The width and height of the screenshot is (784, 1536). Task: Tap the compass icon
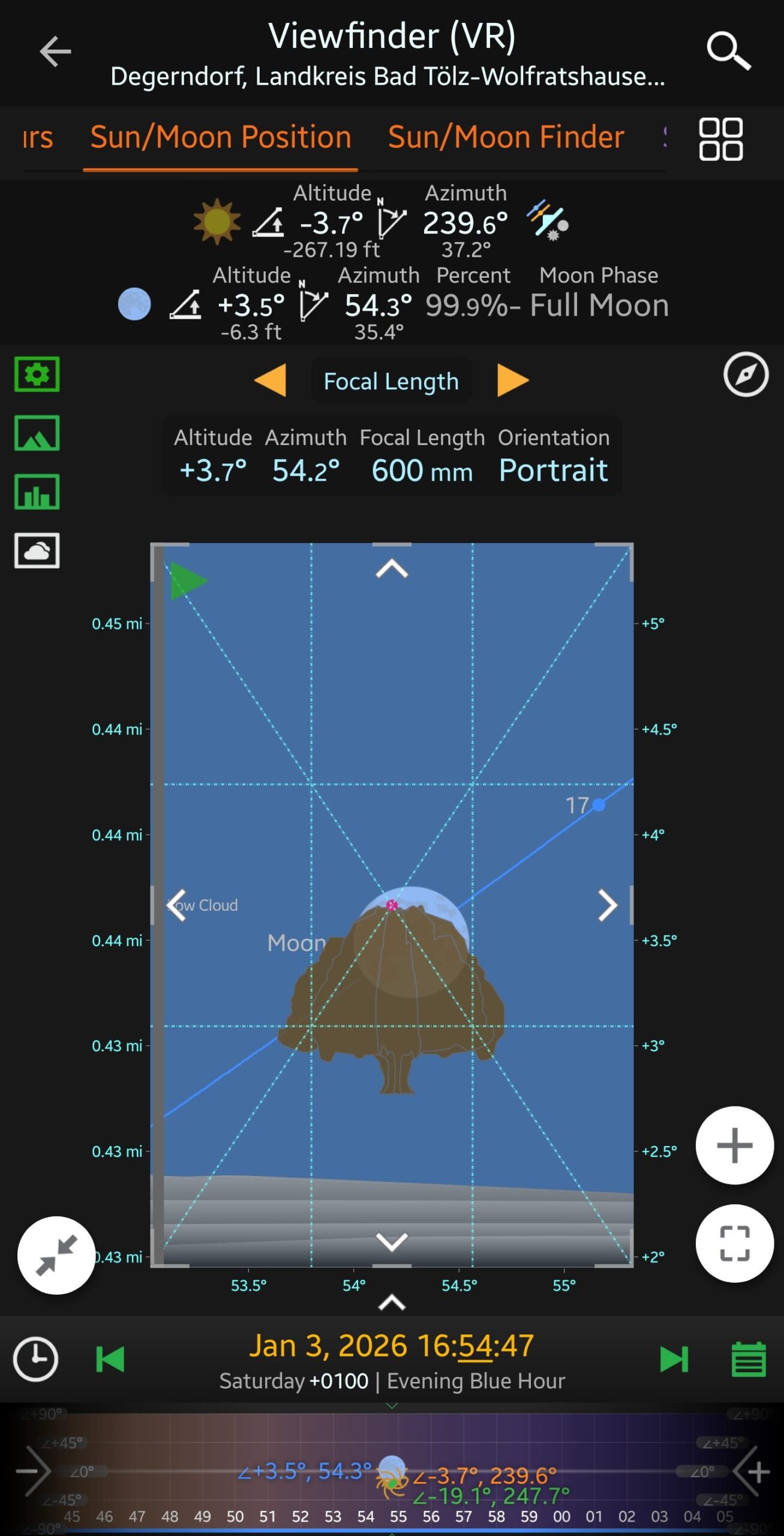[746, 374]
